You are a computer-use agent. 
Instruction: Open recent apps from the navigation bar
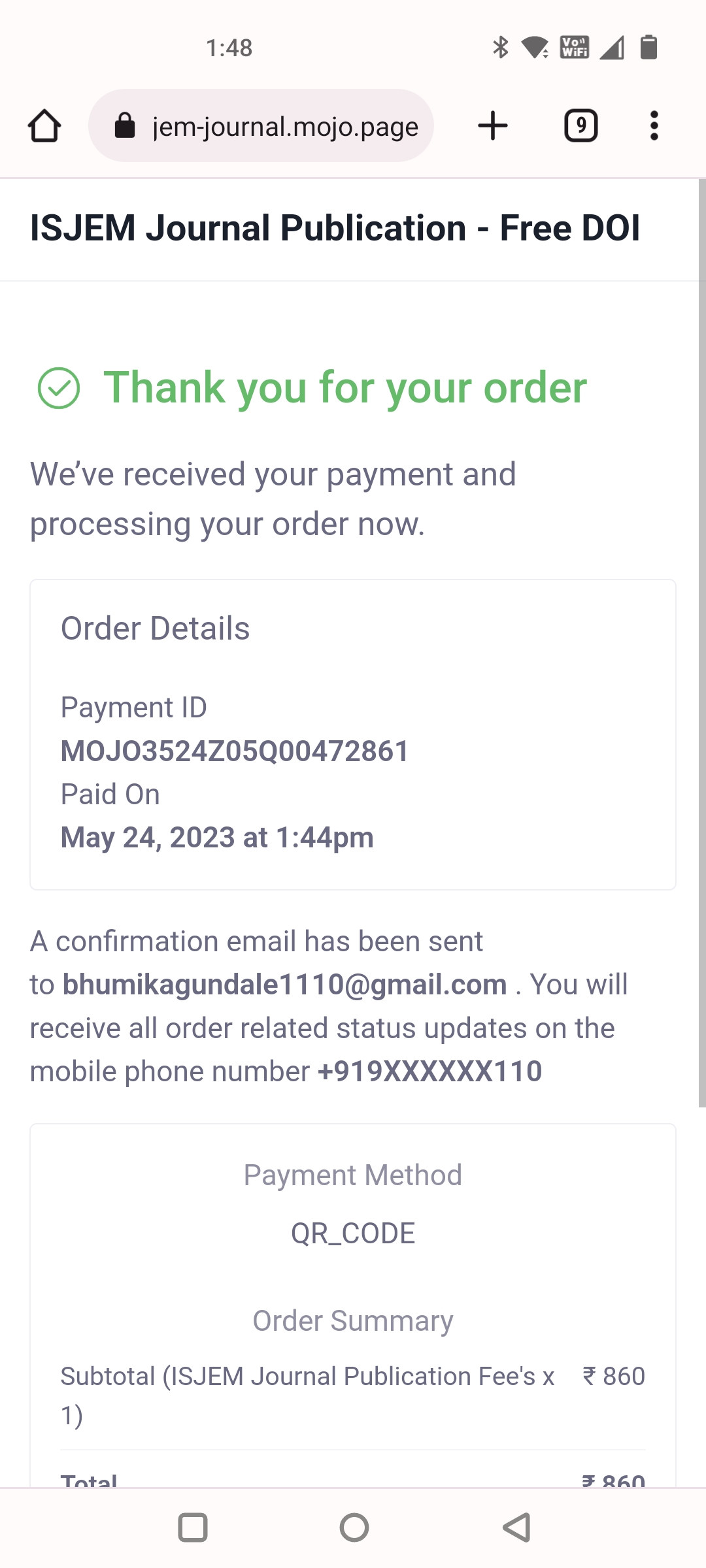193,1527
